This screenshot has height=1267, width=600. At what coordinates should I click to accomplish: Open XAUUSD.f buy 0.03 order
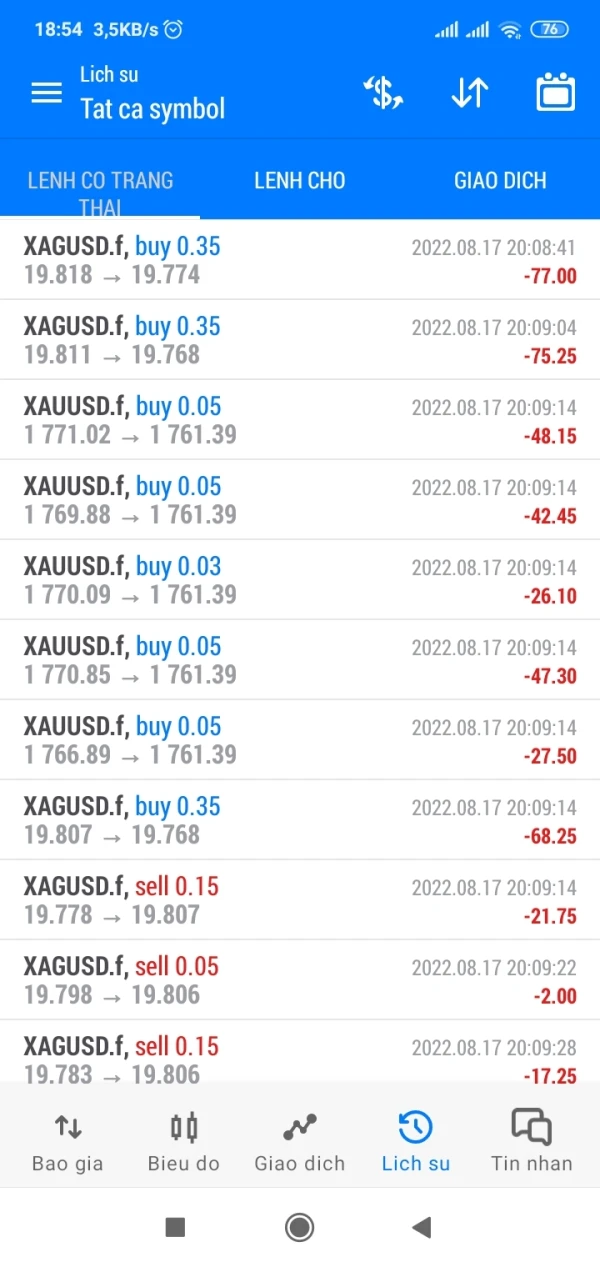(x=300, y=580)
